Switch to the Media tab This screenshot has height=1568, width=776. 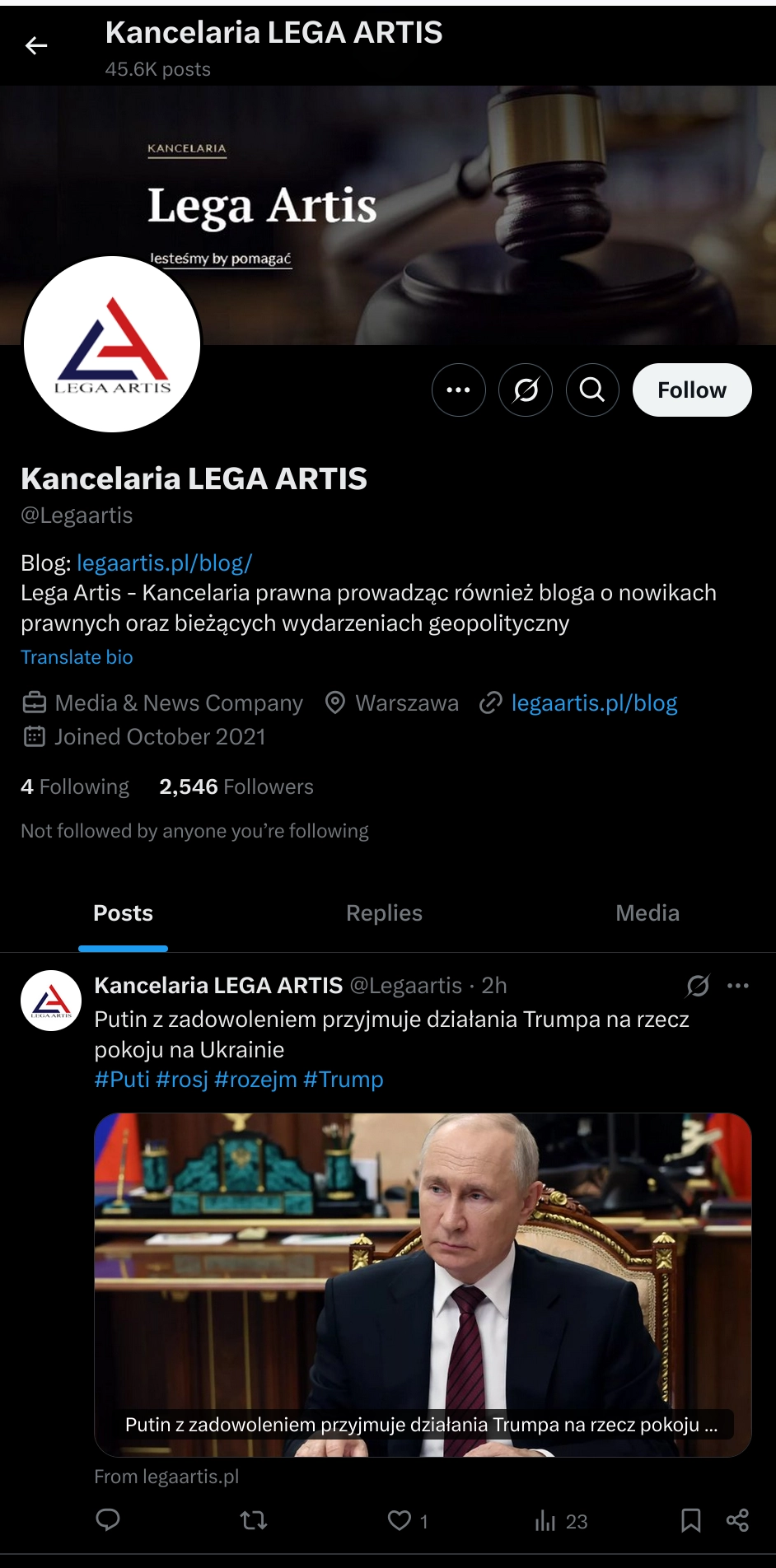tap(647, 913)
